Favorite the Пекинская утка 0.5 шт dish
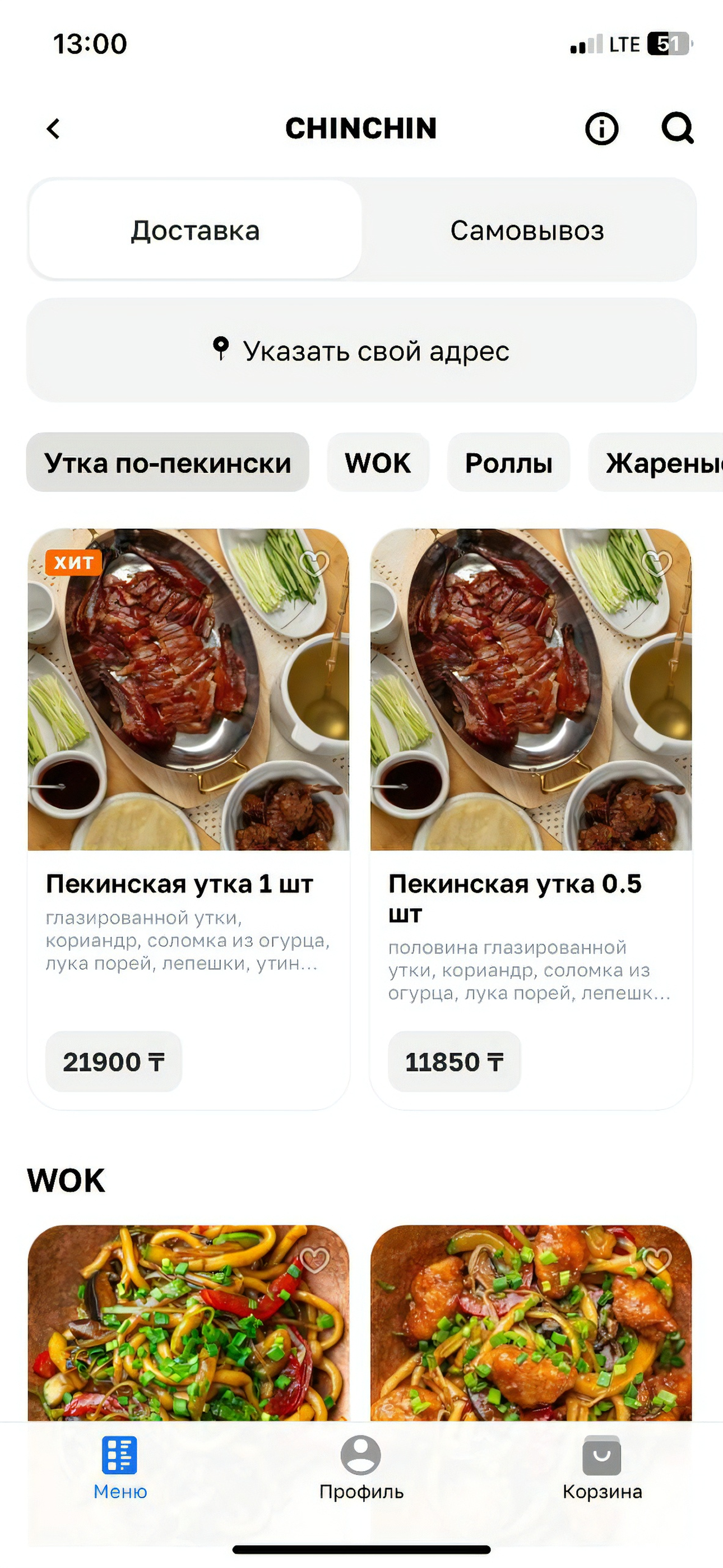723x1568 pixels. point(657,564)
